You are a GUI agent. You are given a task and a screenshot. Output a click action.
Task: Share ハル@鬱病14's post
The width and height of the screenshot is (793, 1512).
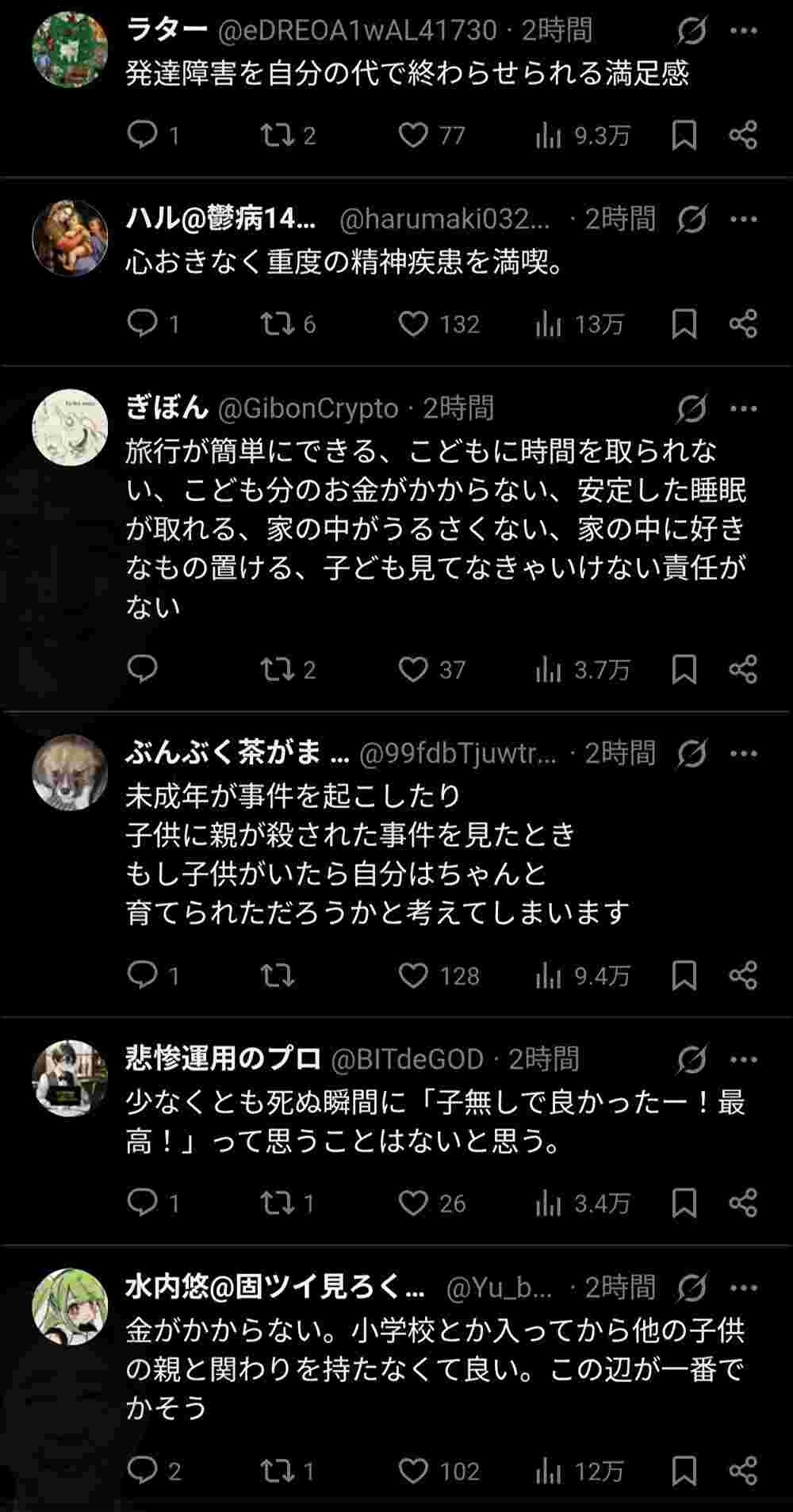coord(743,323)
